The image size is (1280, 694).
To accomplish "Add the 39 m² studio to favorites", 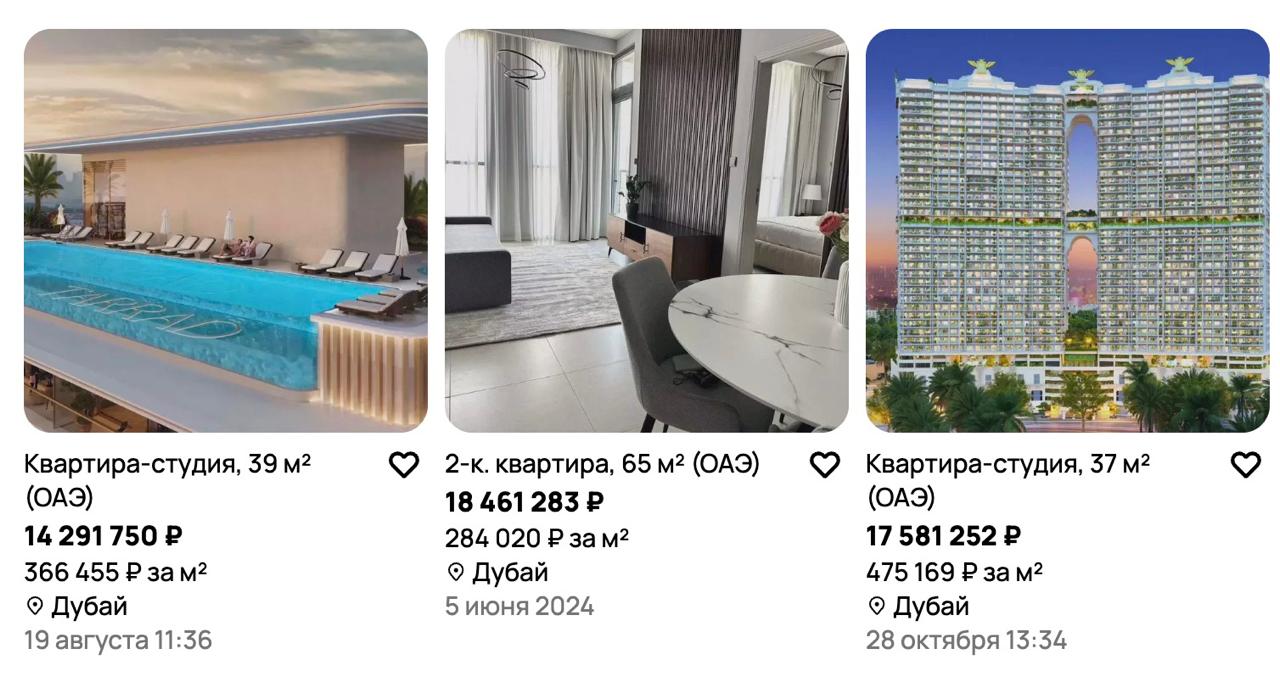I will (403, 465).
